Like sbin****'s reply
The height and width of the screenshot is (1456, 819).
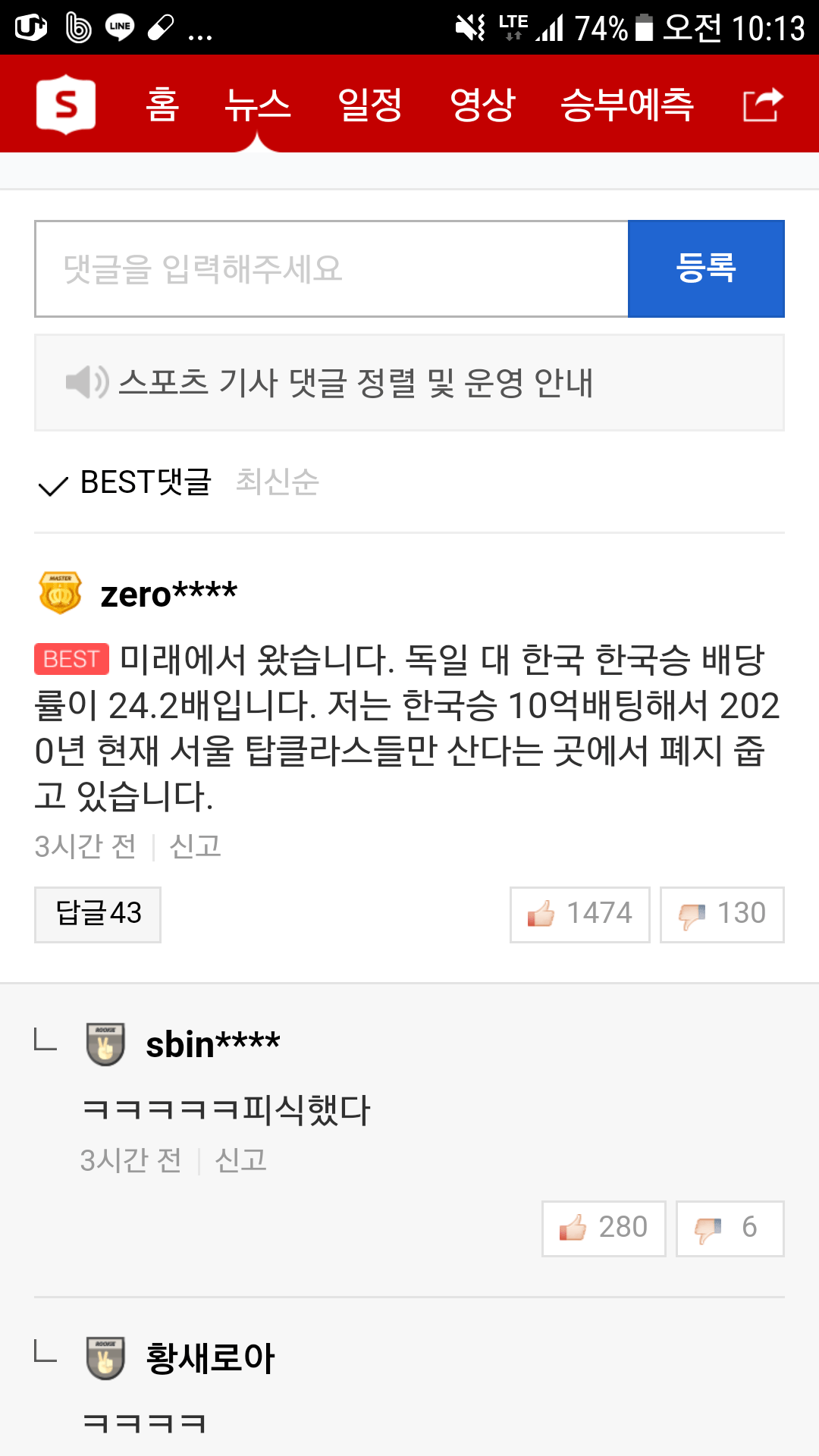click(604, 1228)
